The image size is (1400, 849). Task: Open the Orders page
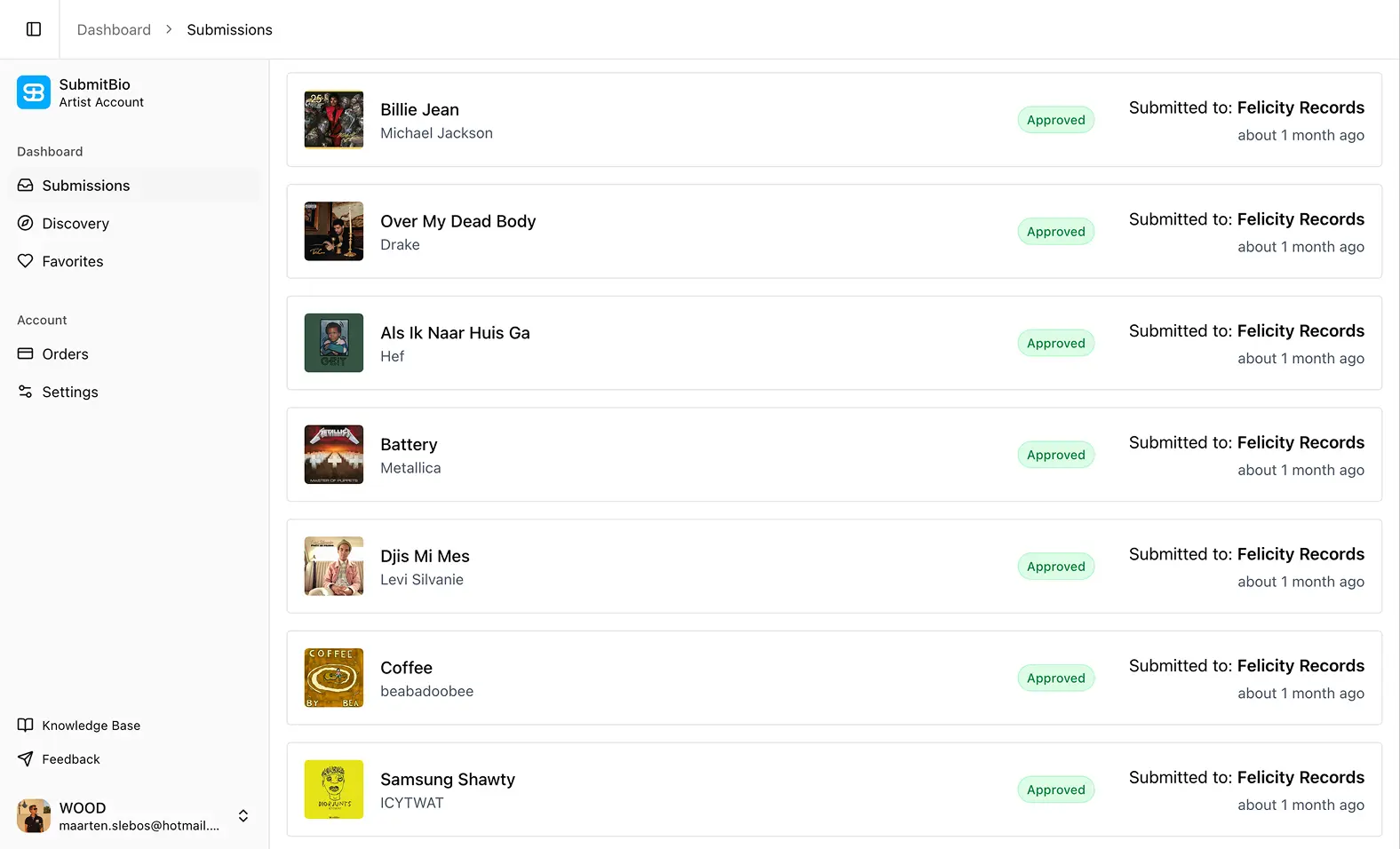pos(65,354)
